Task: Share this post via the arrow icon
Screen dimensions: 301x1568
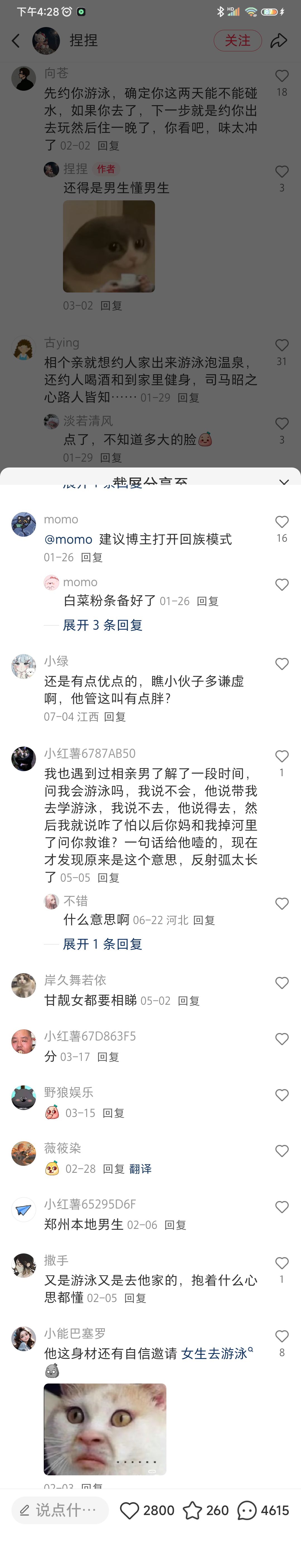Action: pos(278,41)
